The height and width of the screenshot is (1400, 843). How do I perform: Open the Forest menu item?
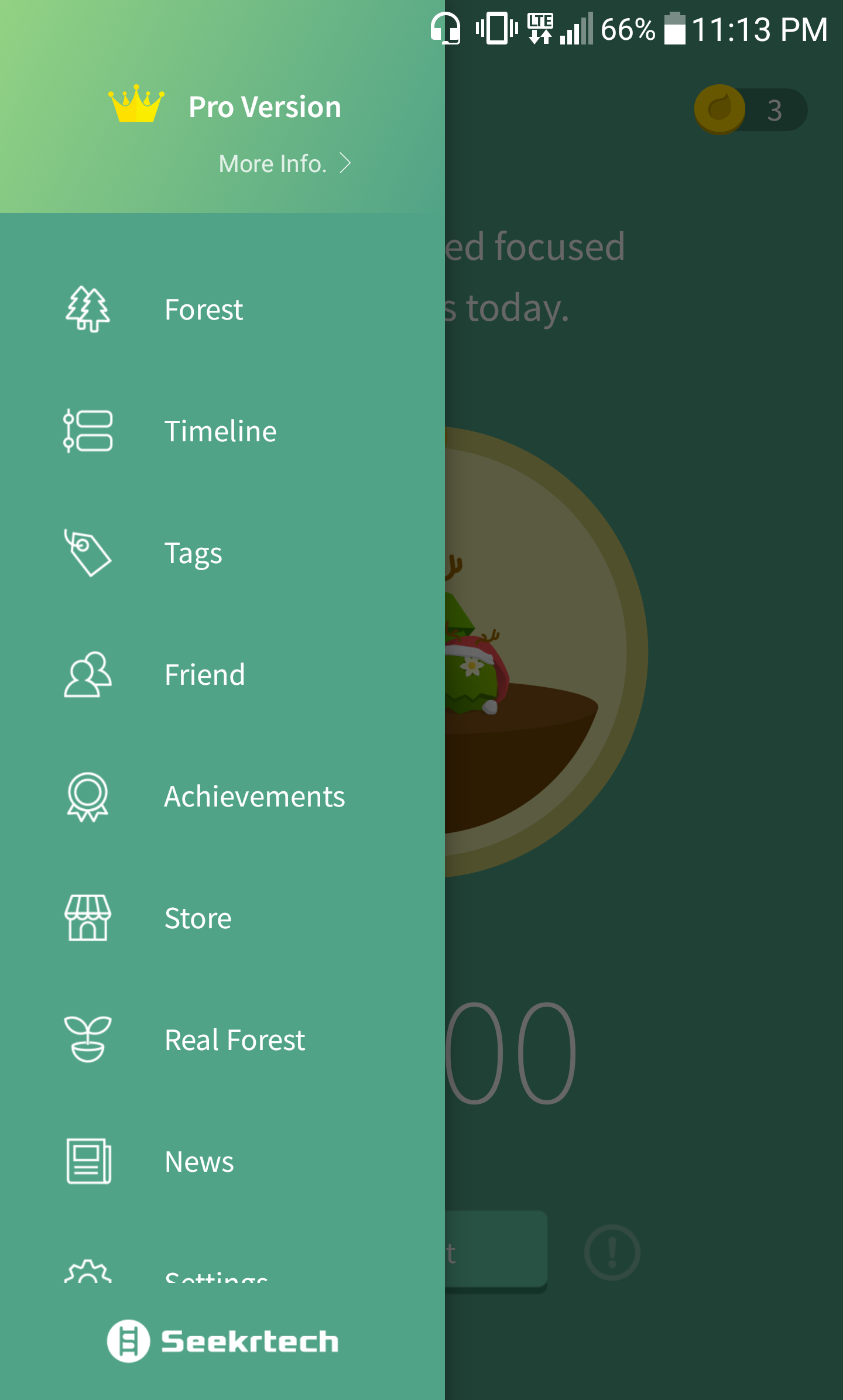tap(203, 310)
